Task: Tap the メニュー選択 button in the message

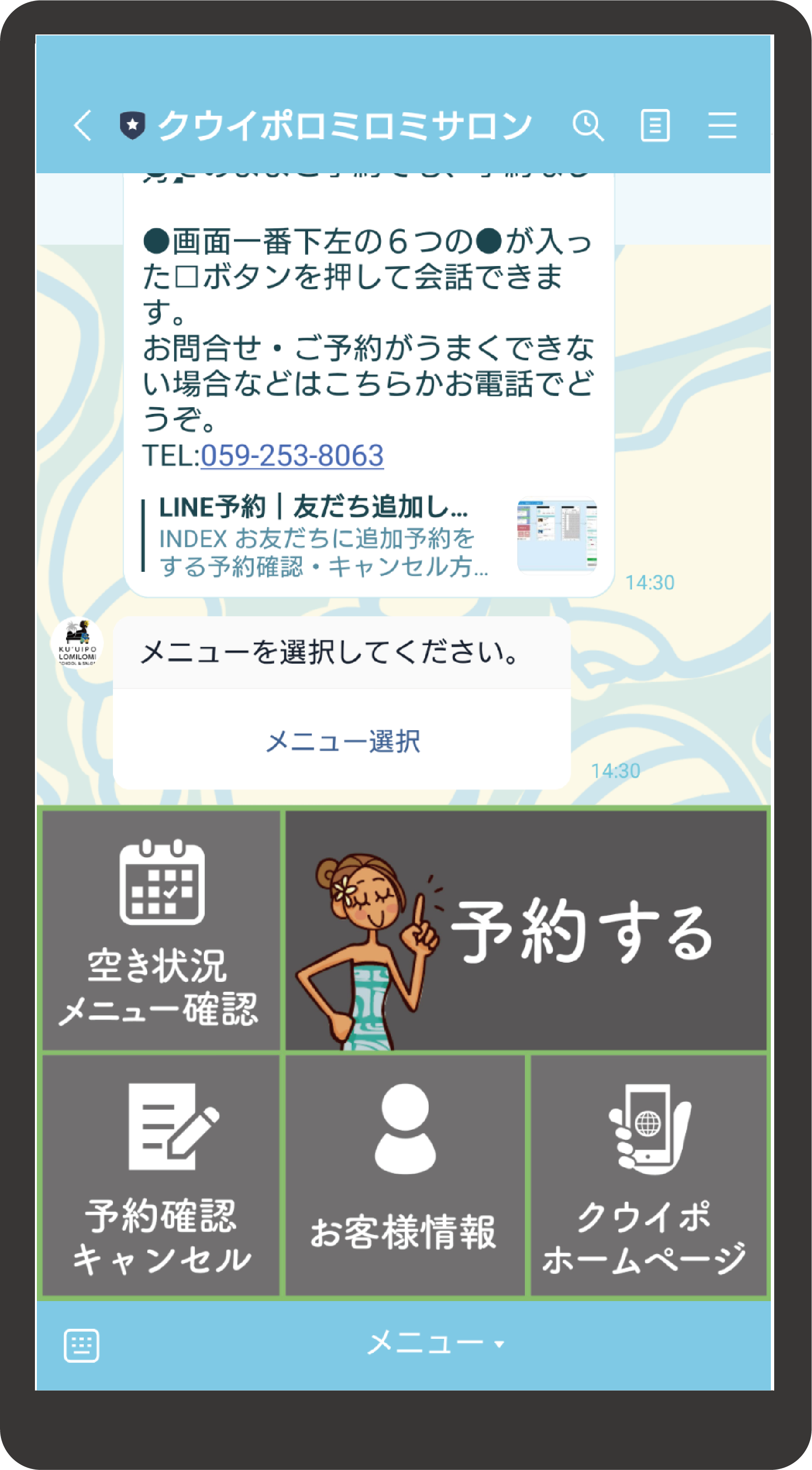Action: pos(343,741)
